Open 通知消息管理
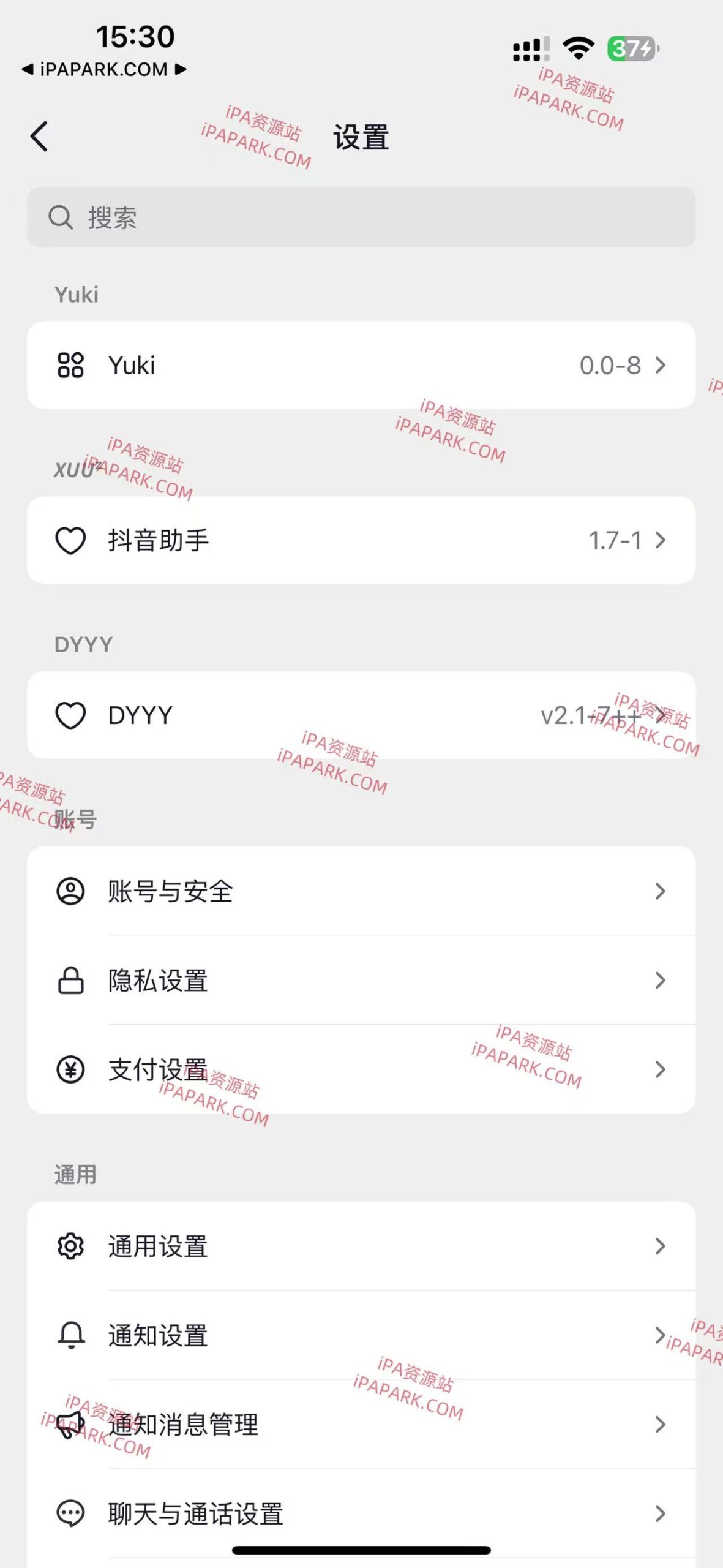 (361, 1425)
